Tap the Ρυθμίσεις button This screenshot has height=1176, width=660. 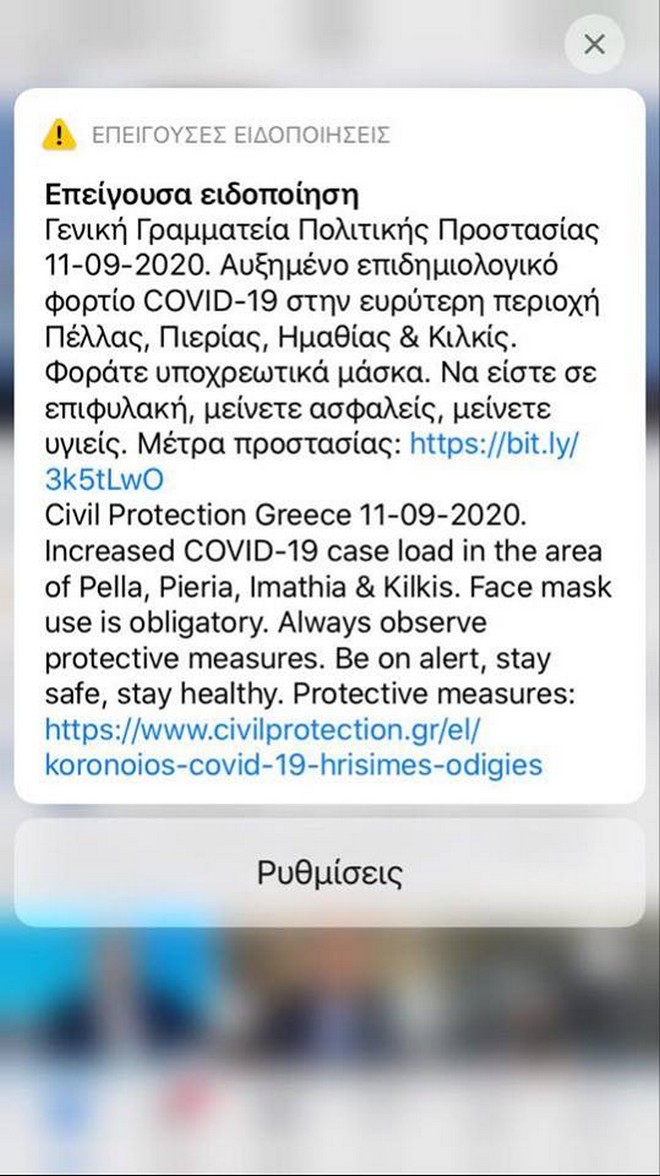tap(329, 873)
